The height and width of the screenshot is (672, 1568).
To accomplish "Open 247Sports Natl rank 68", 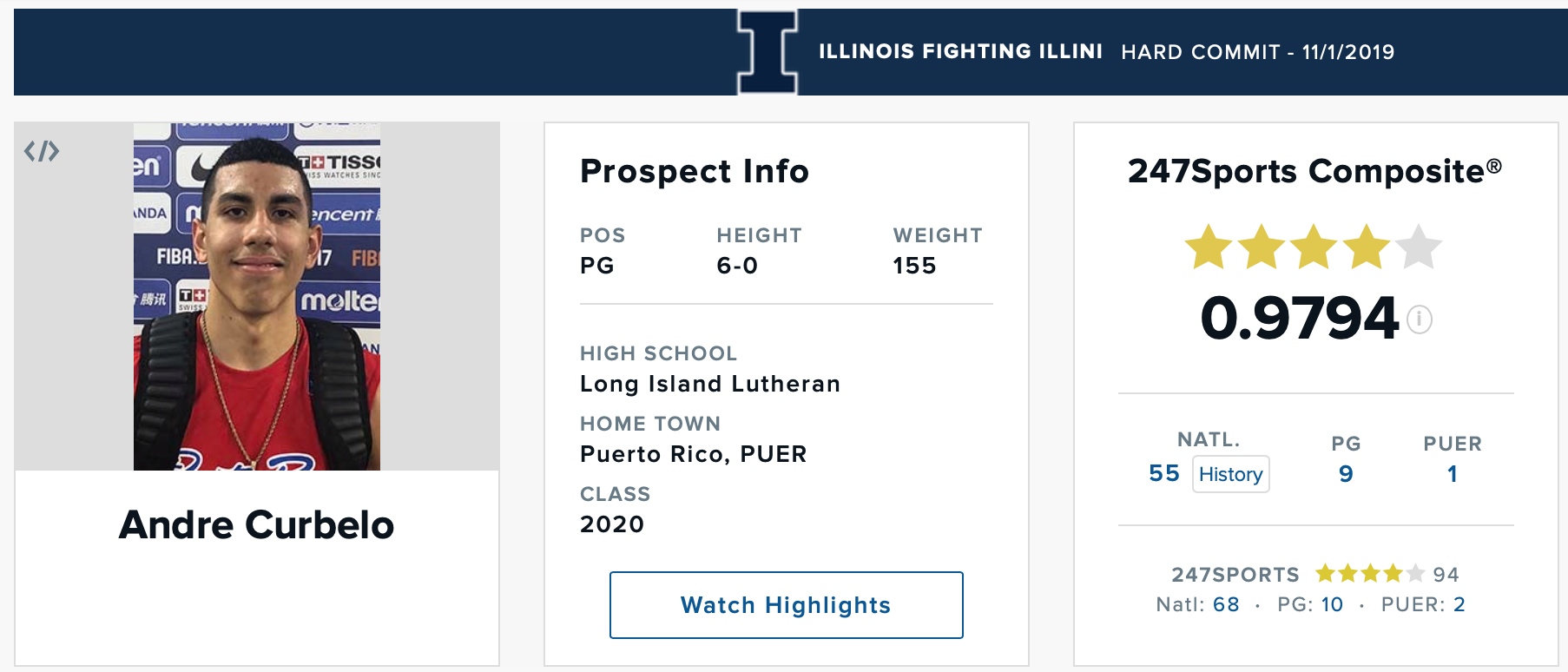I will (1226, 604).
